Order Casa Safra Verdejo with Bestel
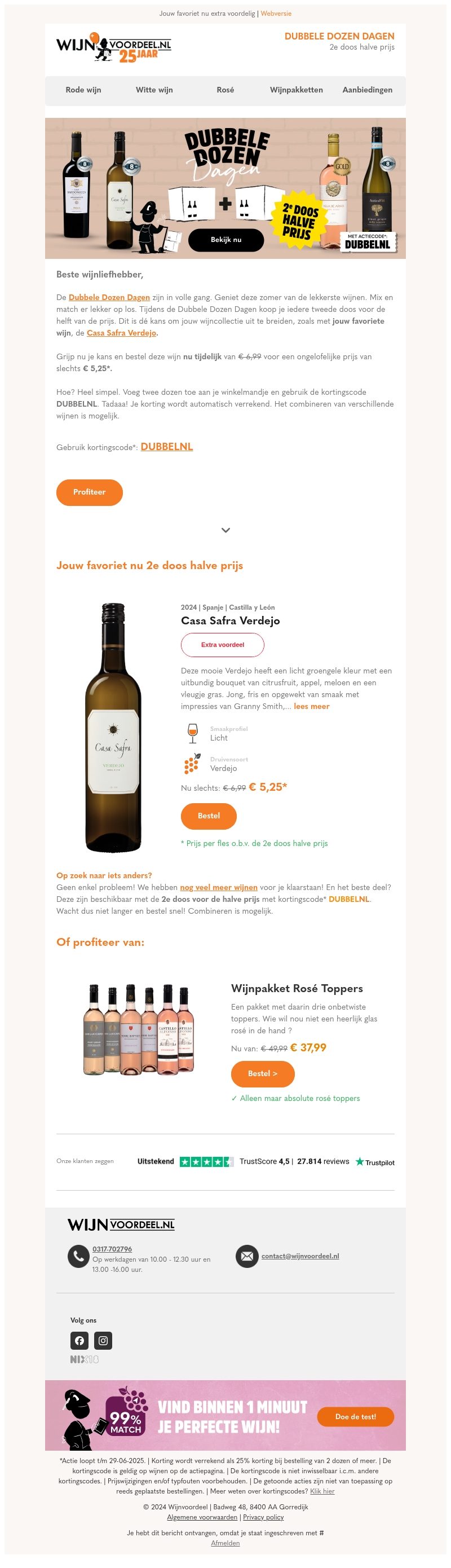 coord(208,816)
